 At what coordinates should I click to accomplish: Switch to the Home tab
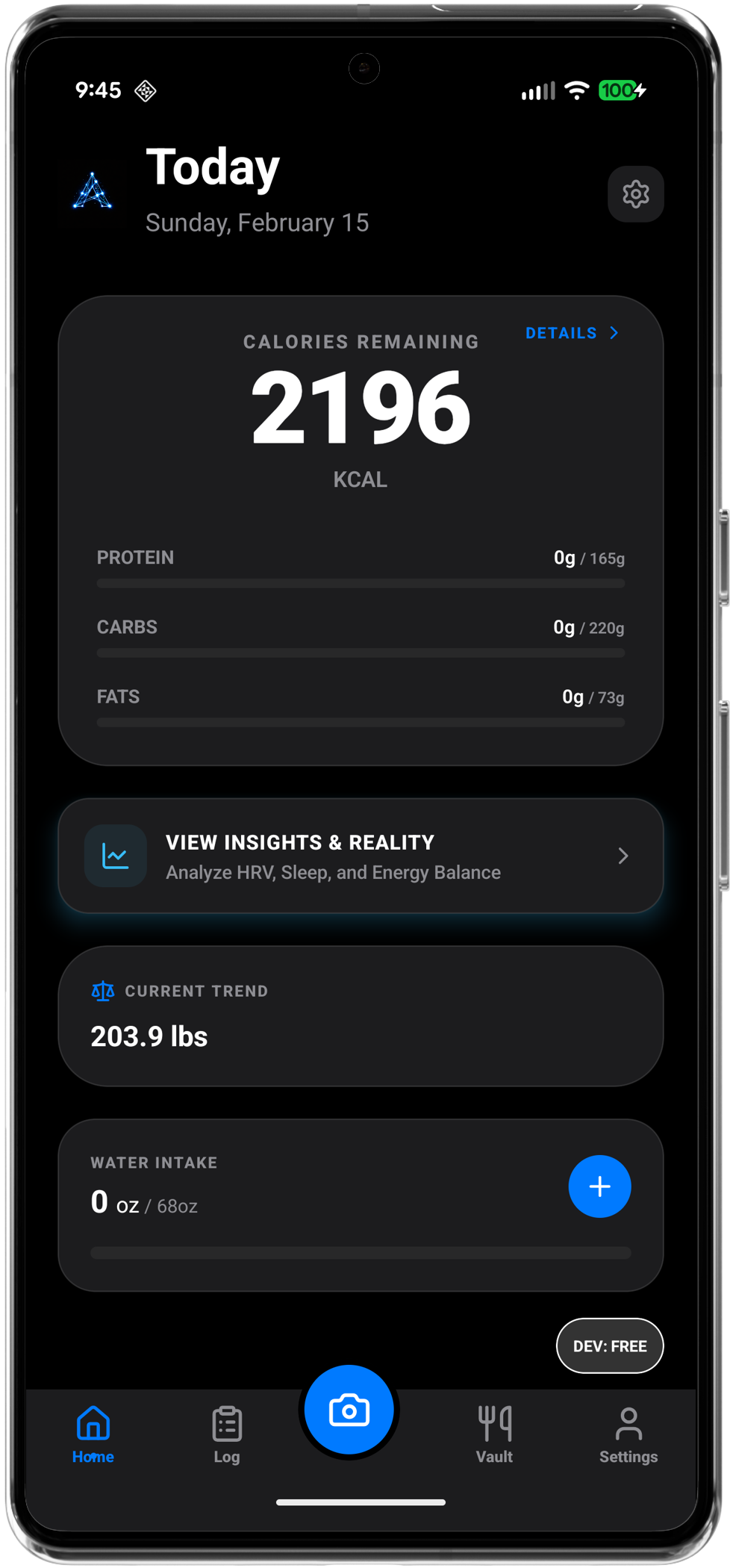93,1434
